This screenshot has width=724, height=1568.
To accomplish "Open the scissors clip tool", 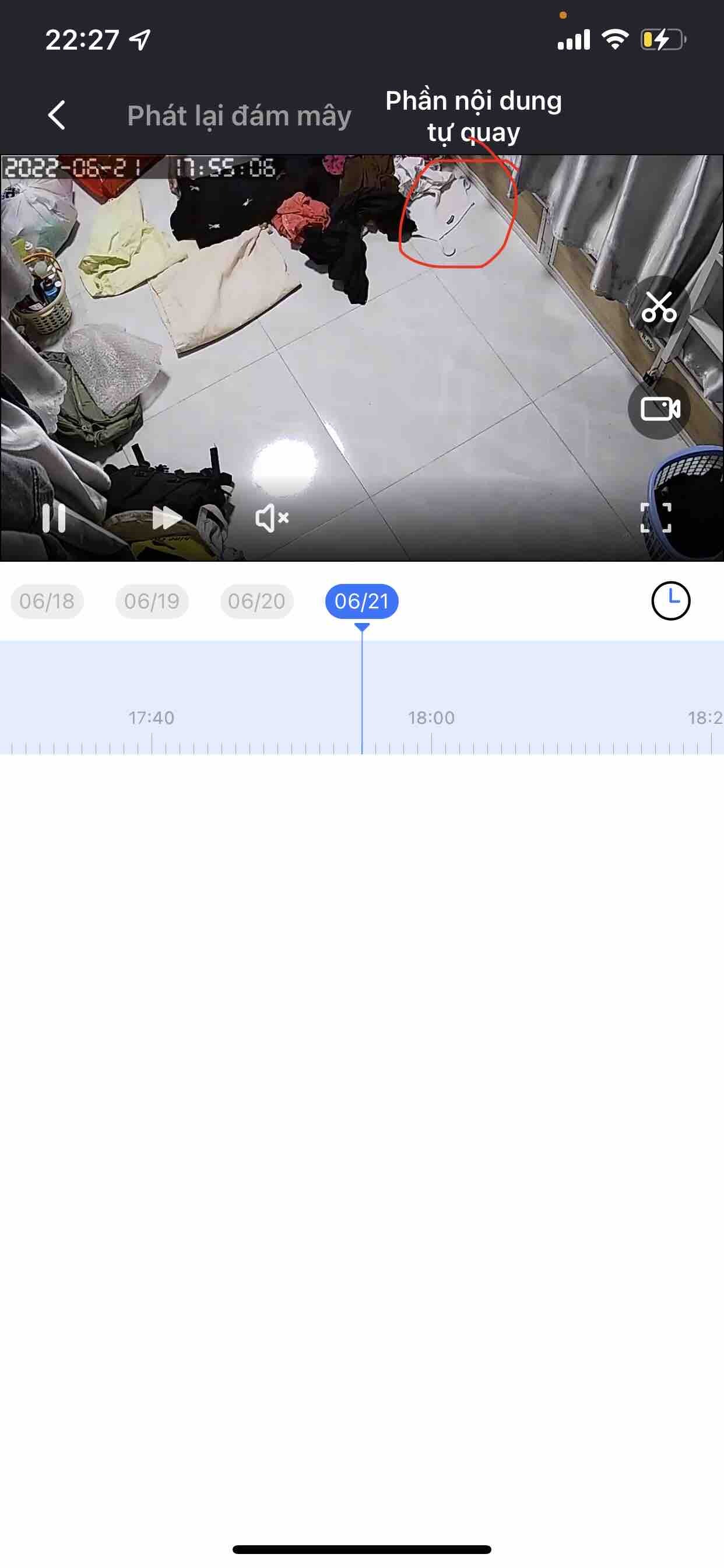I will tap(659, 307).
